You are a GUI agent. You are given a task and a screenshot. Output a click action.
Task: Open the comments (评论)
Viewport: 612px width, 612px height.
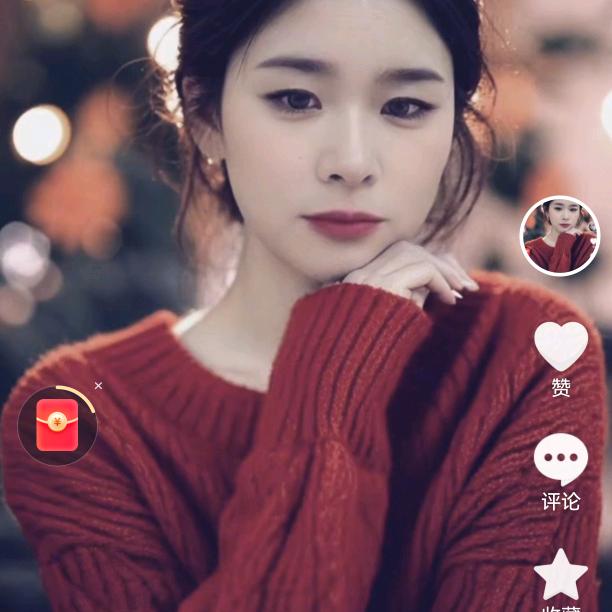pyautogui.click(x=561, y=459)
